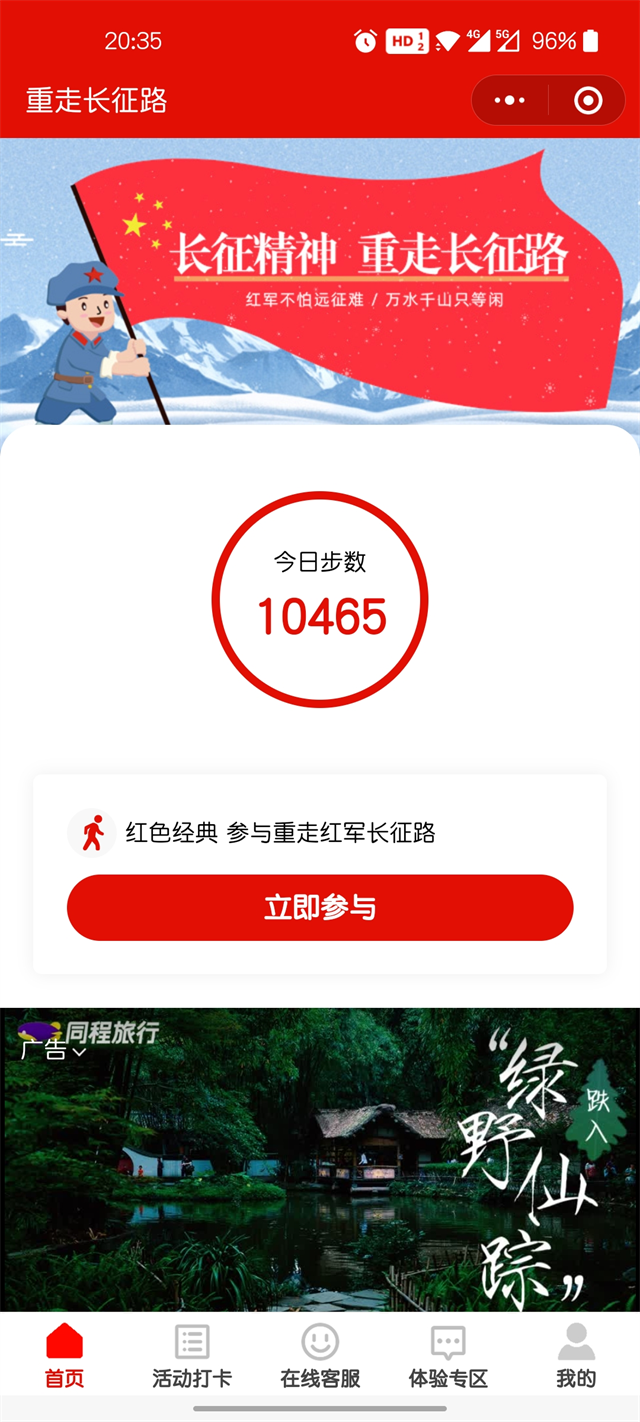640x1422 pixels.
Task: Expand the 广告 dropdown on the ad
Action: [x=53, y=1051]
